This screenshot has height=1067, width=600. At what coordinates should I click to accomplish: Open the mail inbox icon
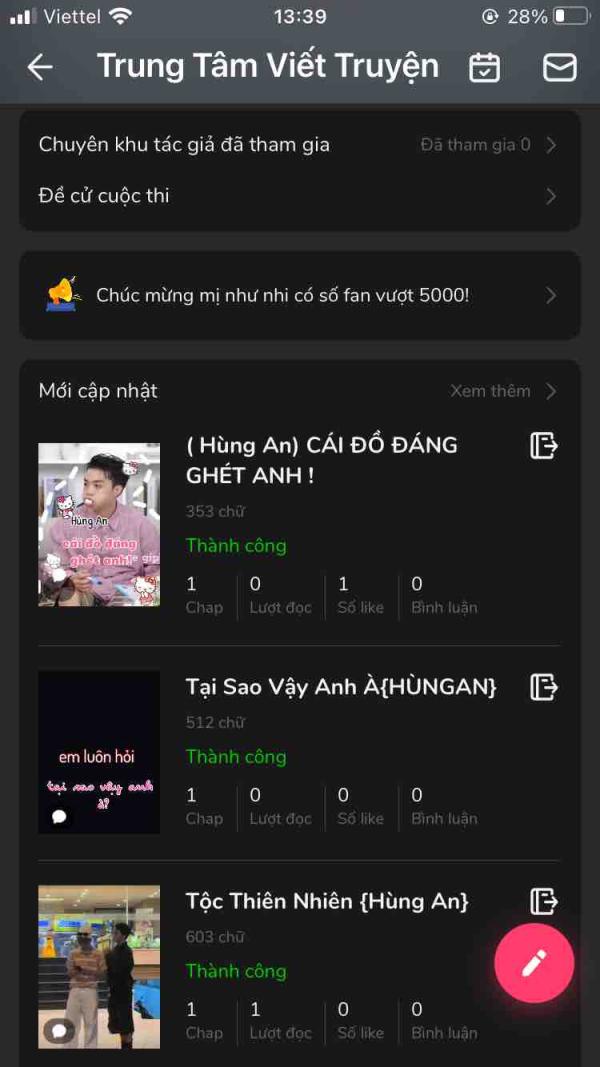(559, 67)
